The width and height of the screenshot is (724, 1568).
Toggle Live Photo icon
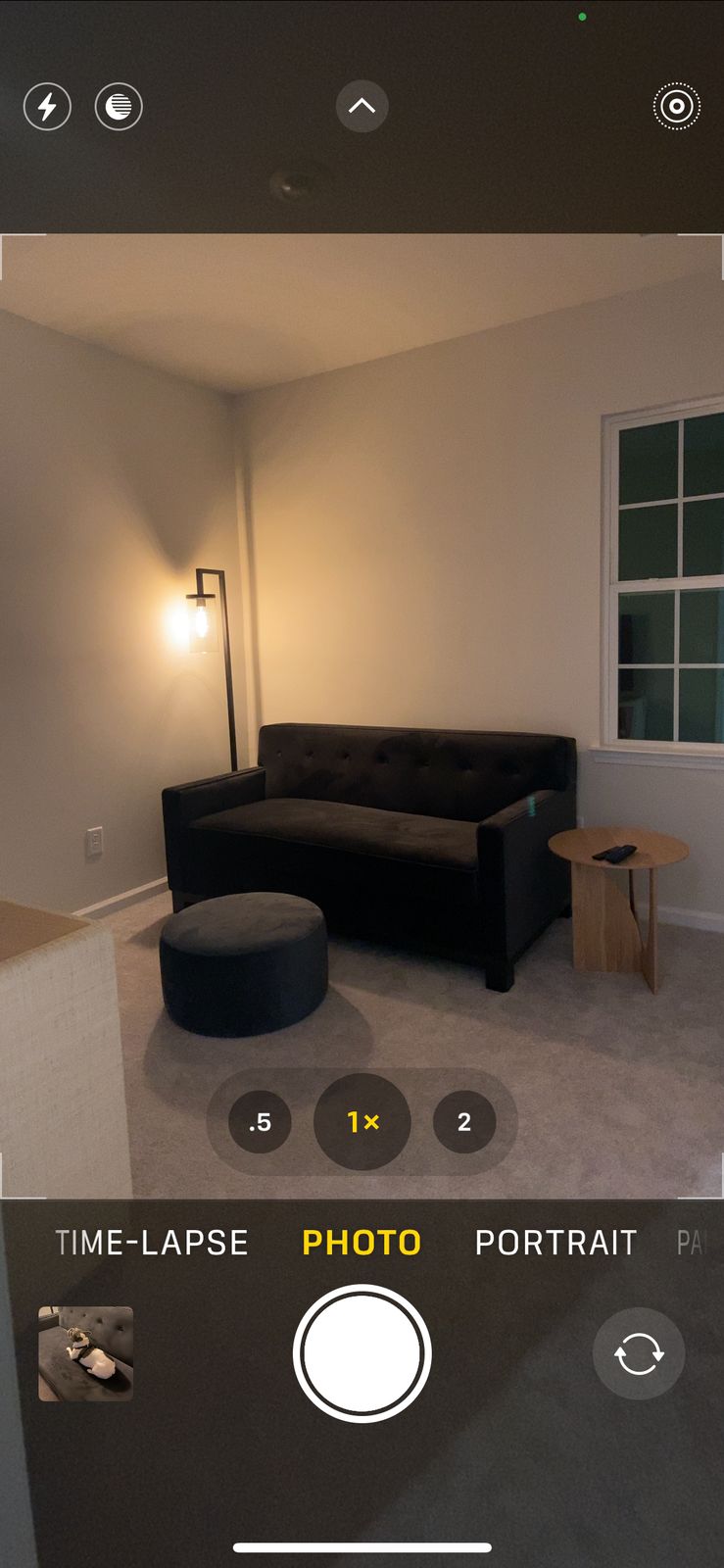677,106
